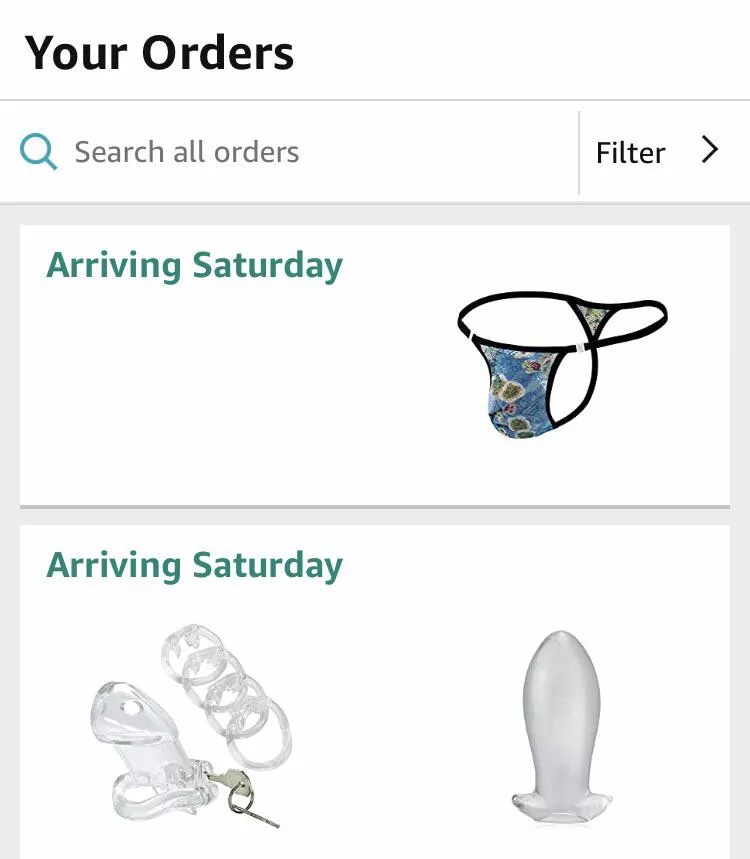750x859 pixels.
Task: Open the Filter options
Action: tap(656, 152)
